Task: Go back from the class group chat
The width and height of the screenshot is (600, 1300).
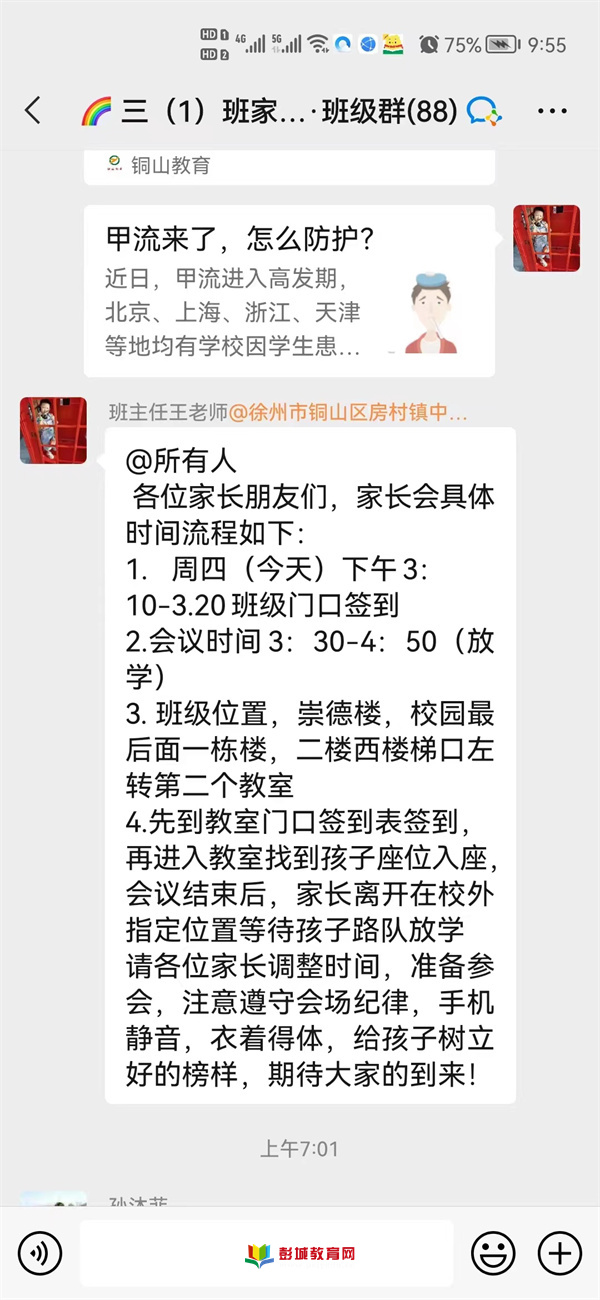Action: point(33,110)
